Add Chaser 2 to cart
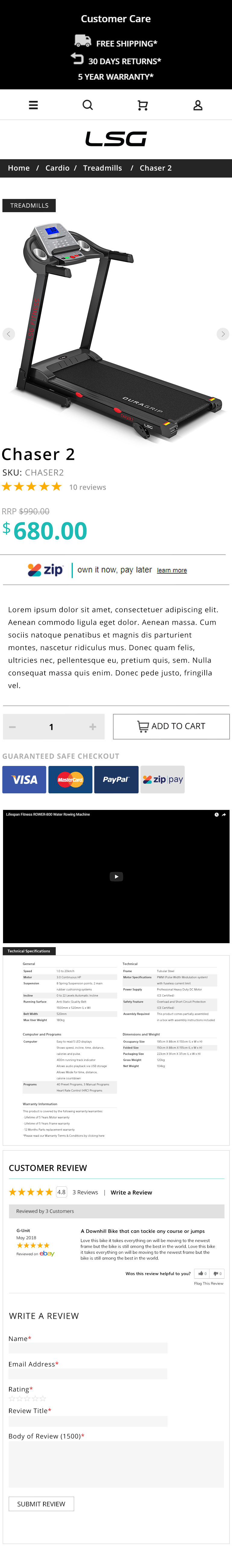 click(171, 726)
